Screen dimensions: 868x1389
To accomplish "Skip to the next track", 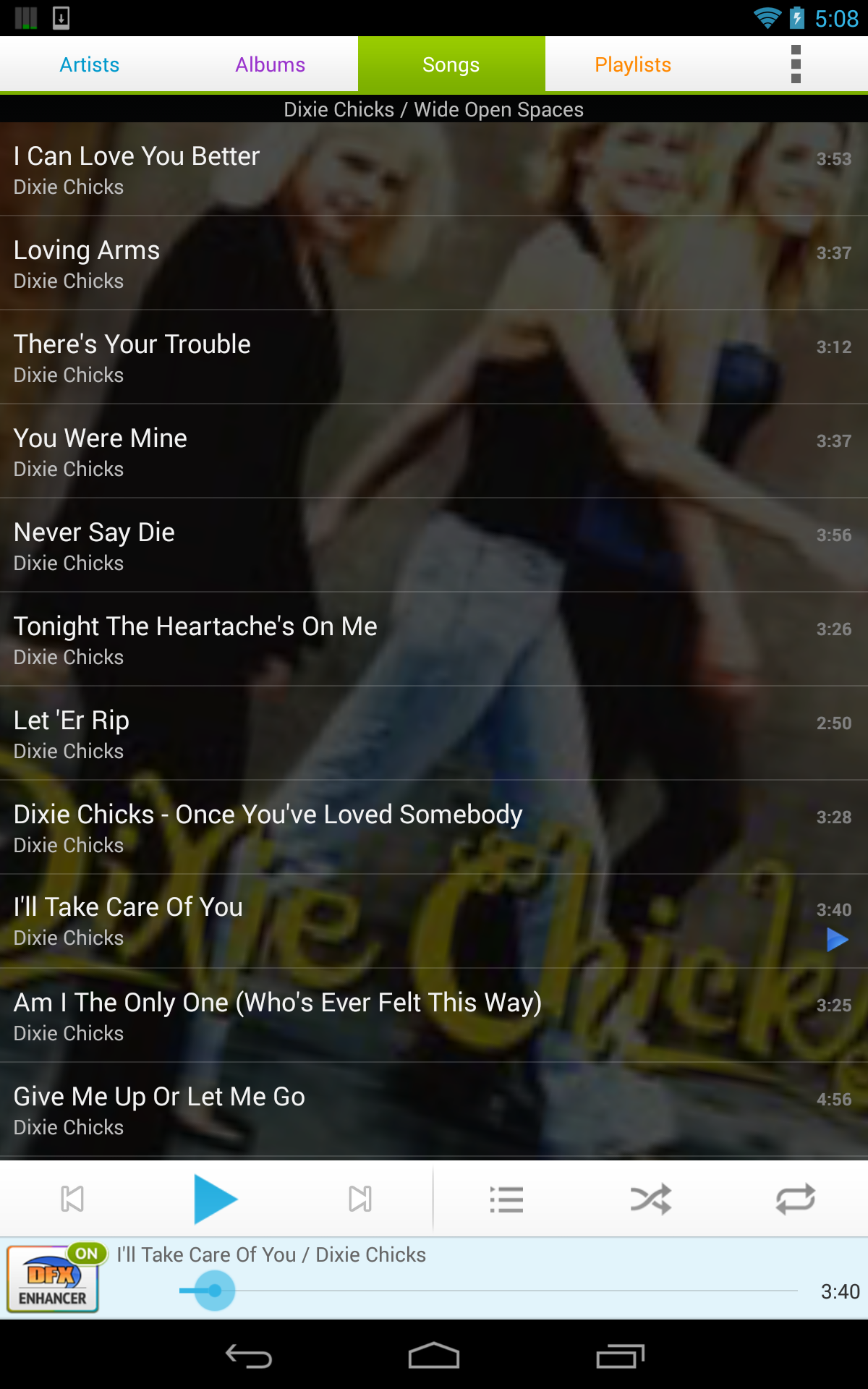I will (x=359, y=1199).
